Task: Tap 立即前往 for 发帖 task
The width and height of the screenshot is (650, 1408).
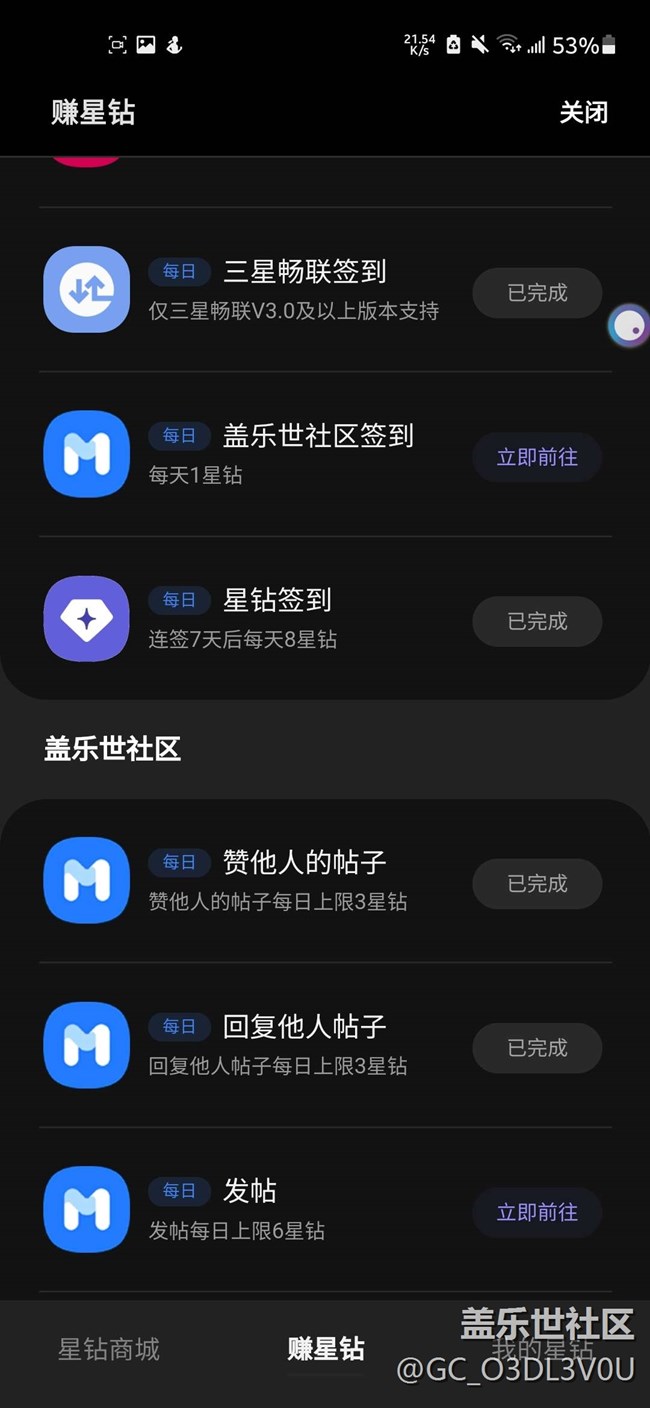Action: 537,1212
